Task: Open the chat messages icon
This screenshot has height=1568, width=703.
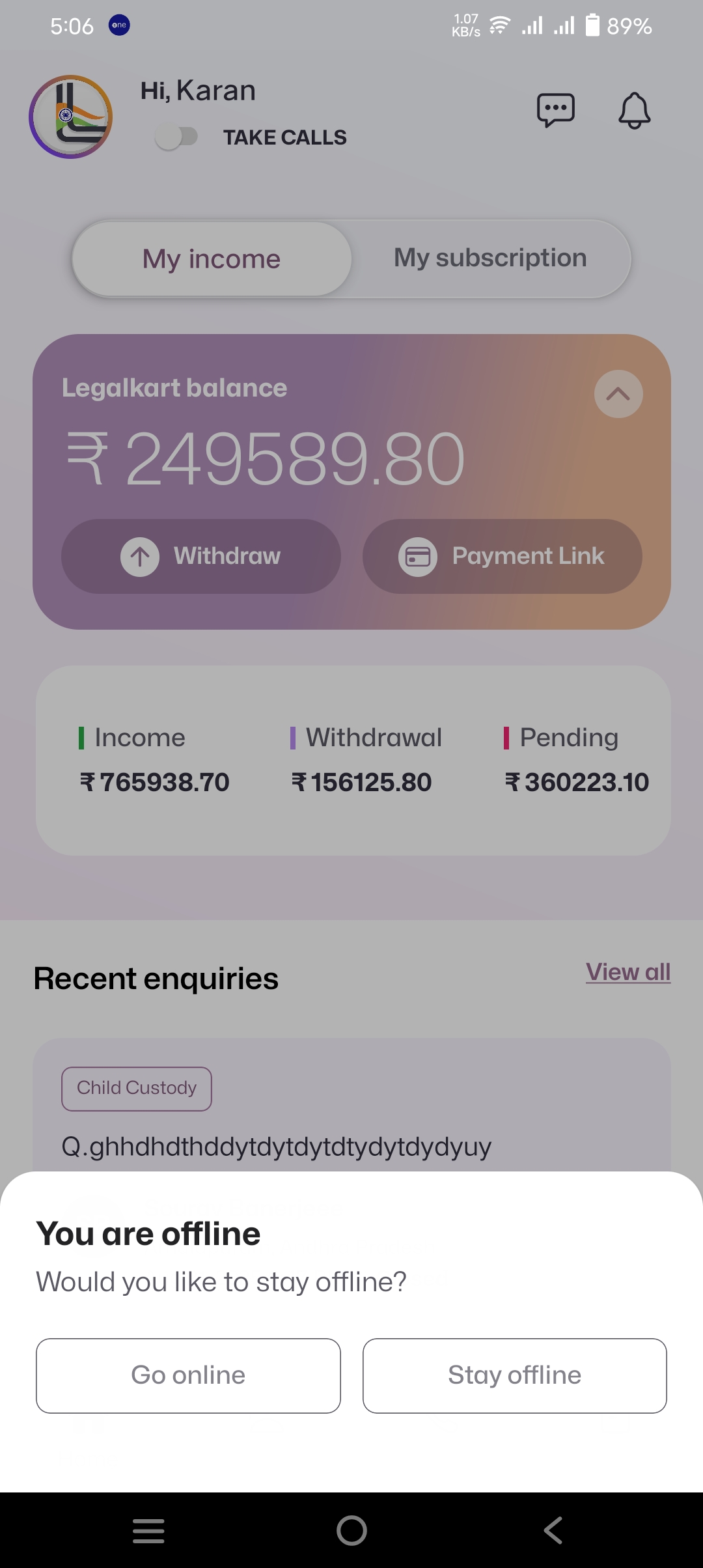Action: tap(555, 110)
